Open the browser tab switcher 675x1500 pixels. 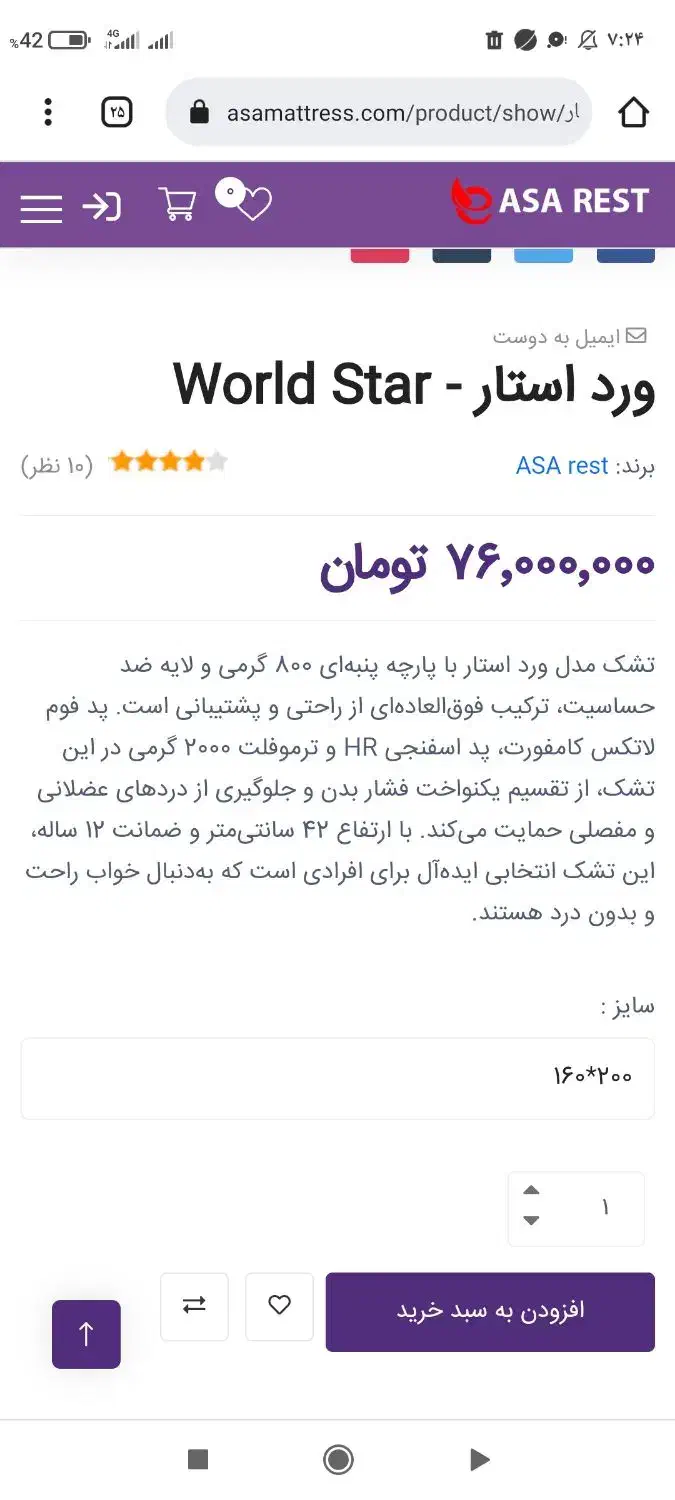[x=117, y=112]
